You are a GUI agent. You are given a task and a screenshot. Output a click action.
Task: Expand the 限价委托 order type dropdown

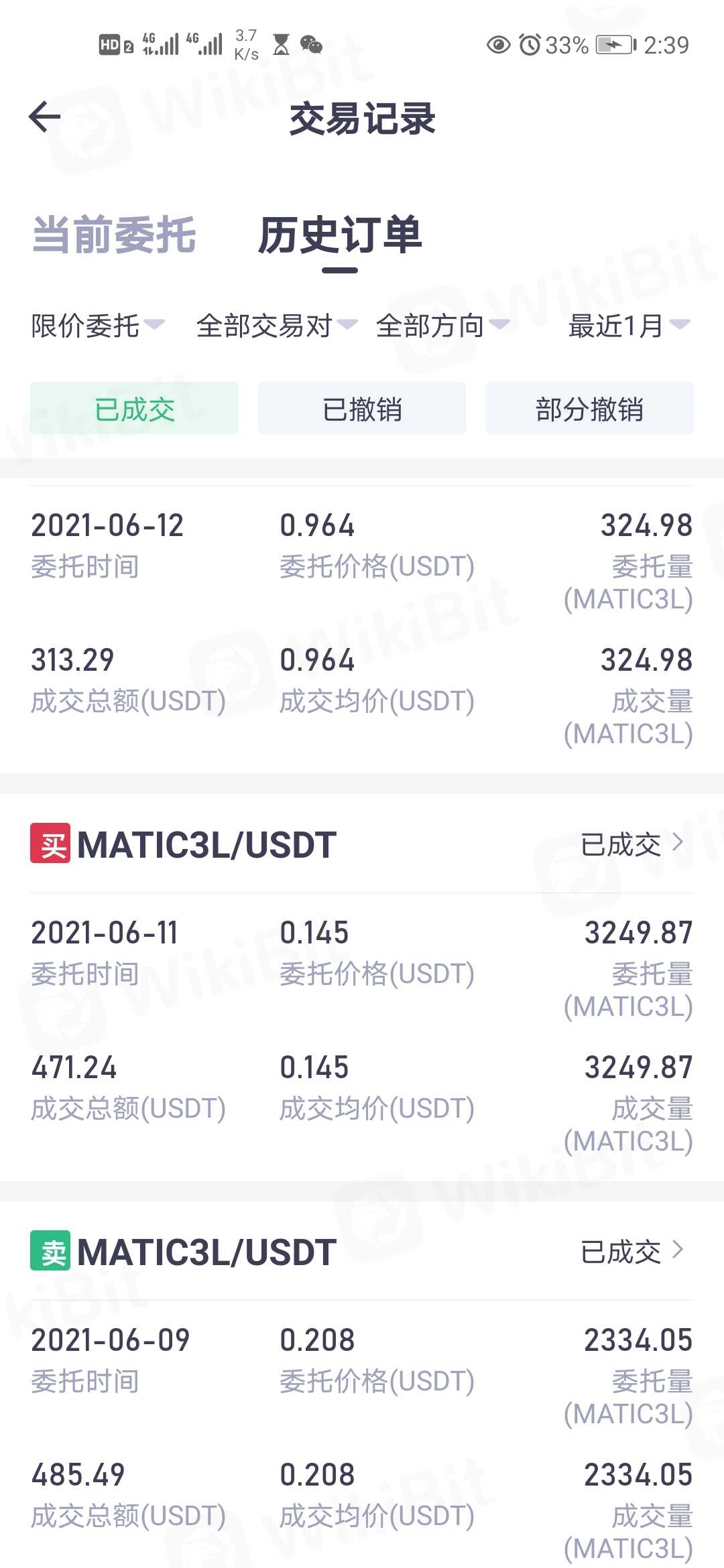coord(97,326)
